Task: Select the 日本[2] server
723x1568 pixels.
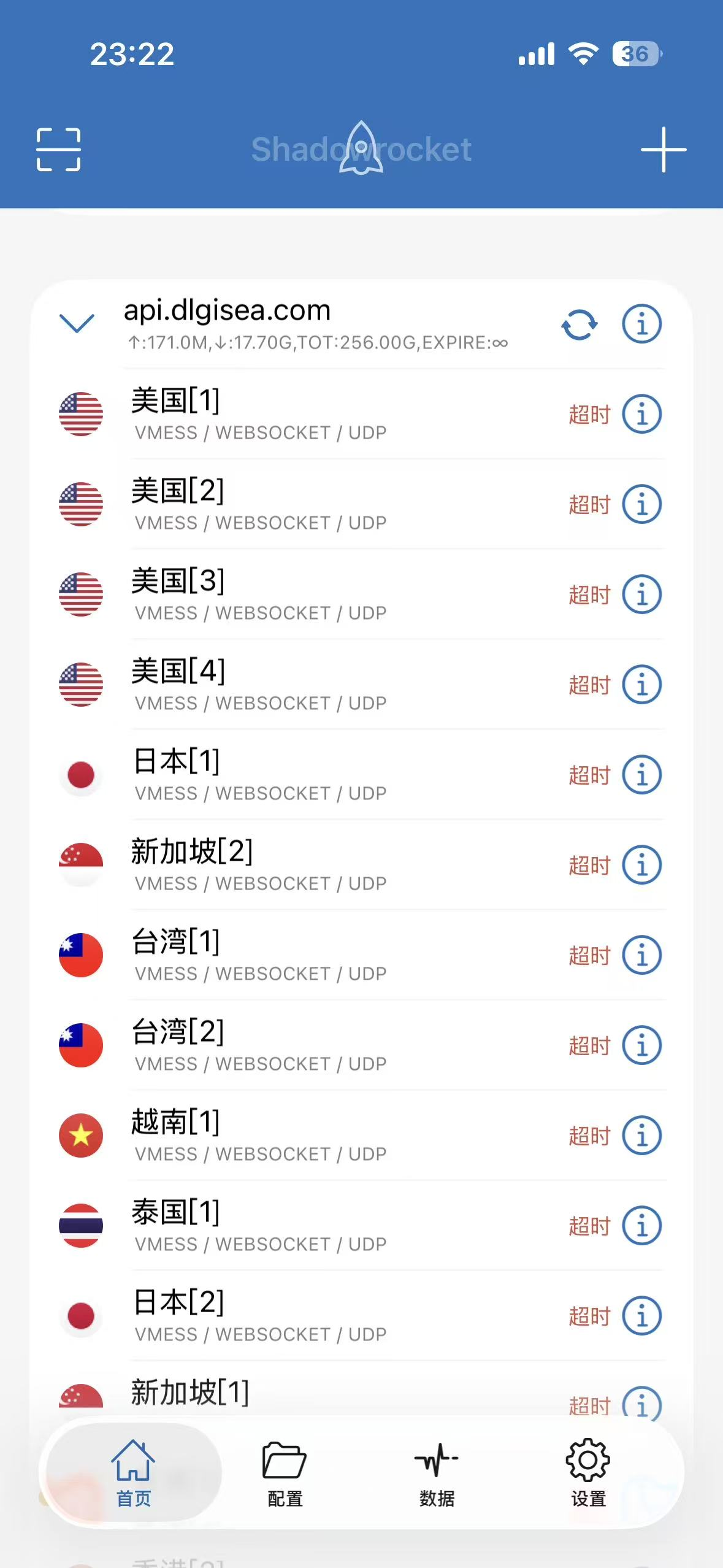Action: 276,1315
